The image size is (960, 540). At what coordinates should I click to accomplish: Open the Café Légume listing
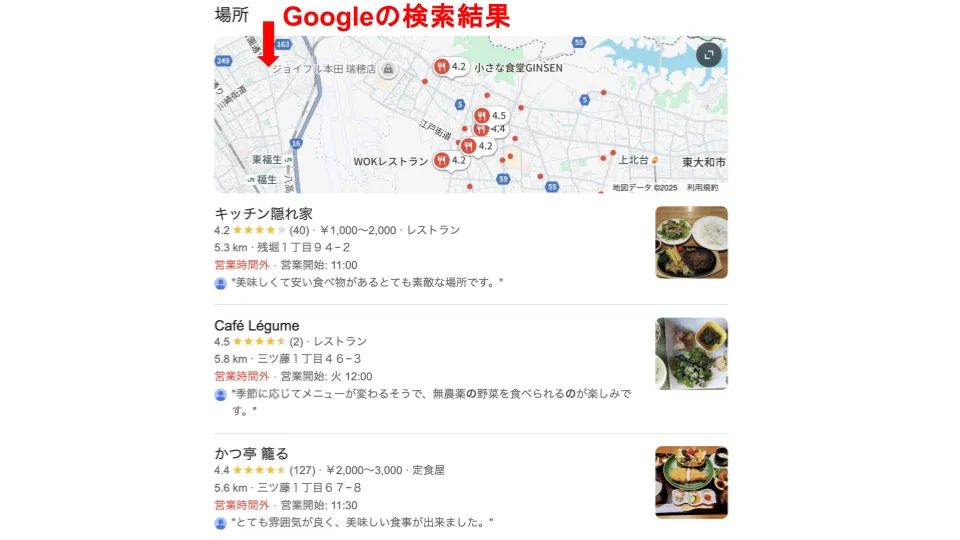coord(256,326)
